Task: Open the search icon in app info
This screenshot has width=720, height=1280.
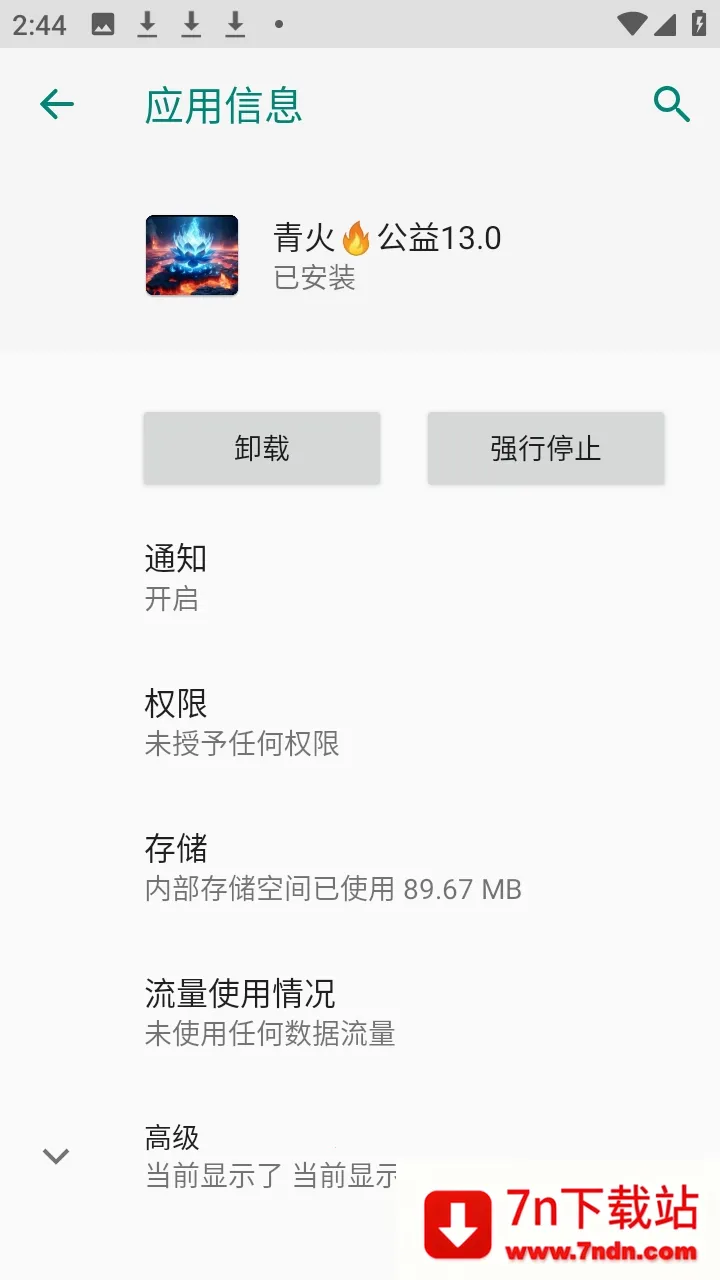Action: tap(671, 104)
